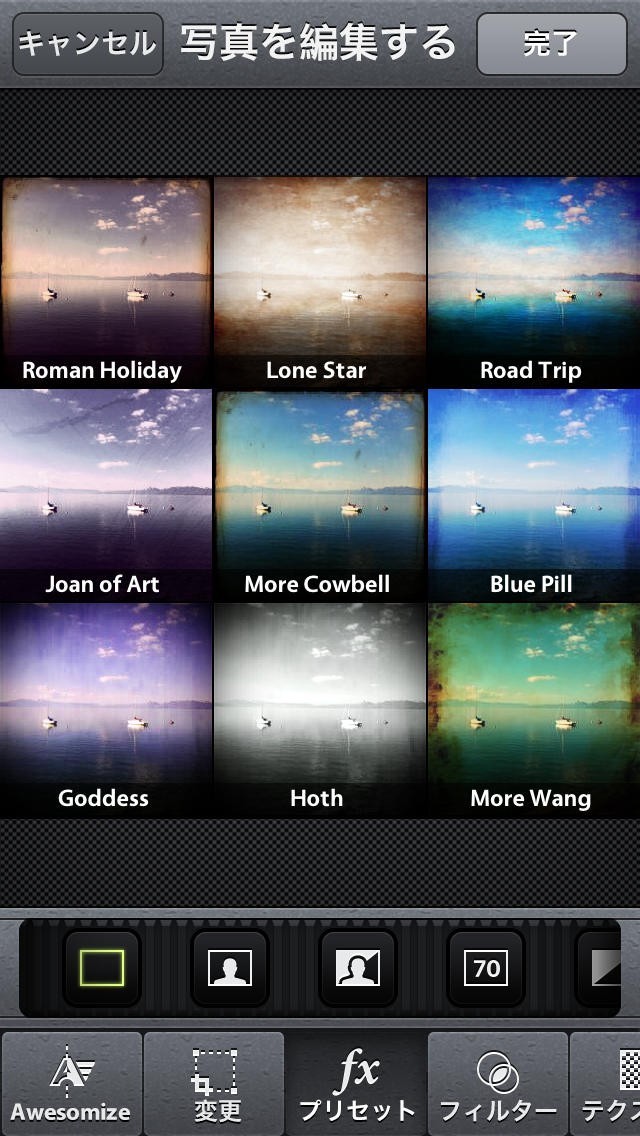The width and height of the screenshot is (640, 1136).
Task: Tap the キャンセル button
Action: (88, 44)
